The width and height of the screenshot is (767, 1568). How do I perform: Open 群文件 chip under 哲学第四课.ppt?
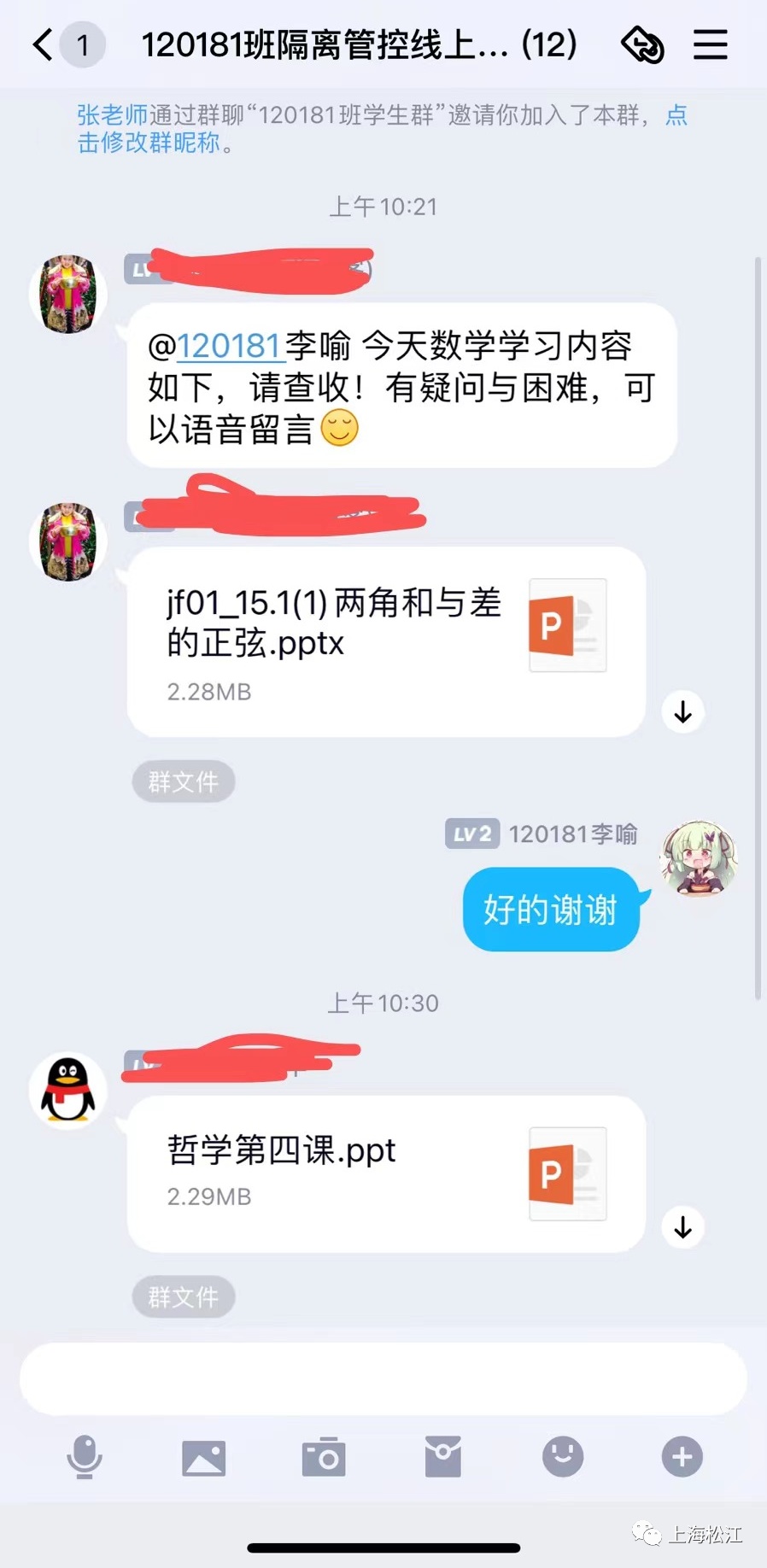pos(183,1297)
